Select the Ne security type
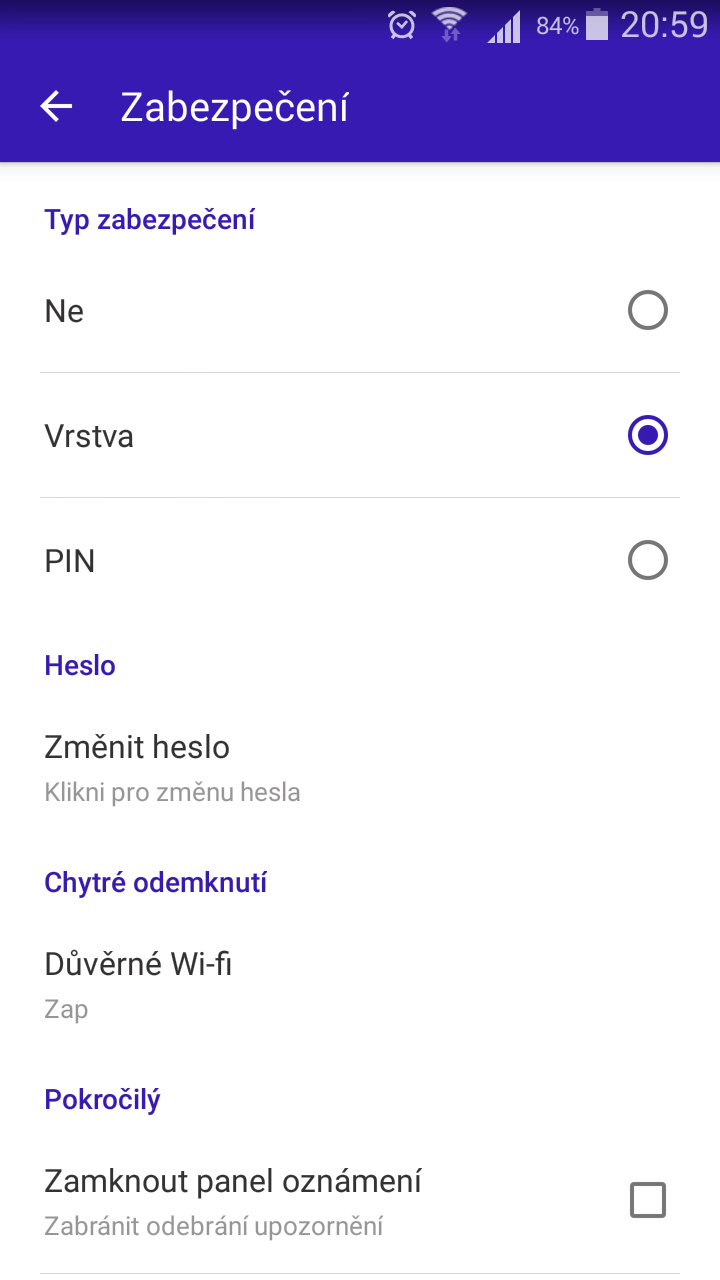The width and height of the screenshot is (720, 1280). (x=360, y=311)
